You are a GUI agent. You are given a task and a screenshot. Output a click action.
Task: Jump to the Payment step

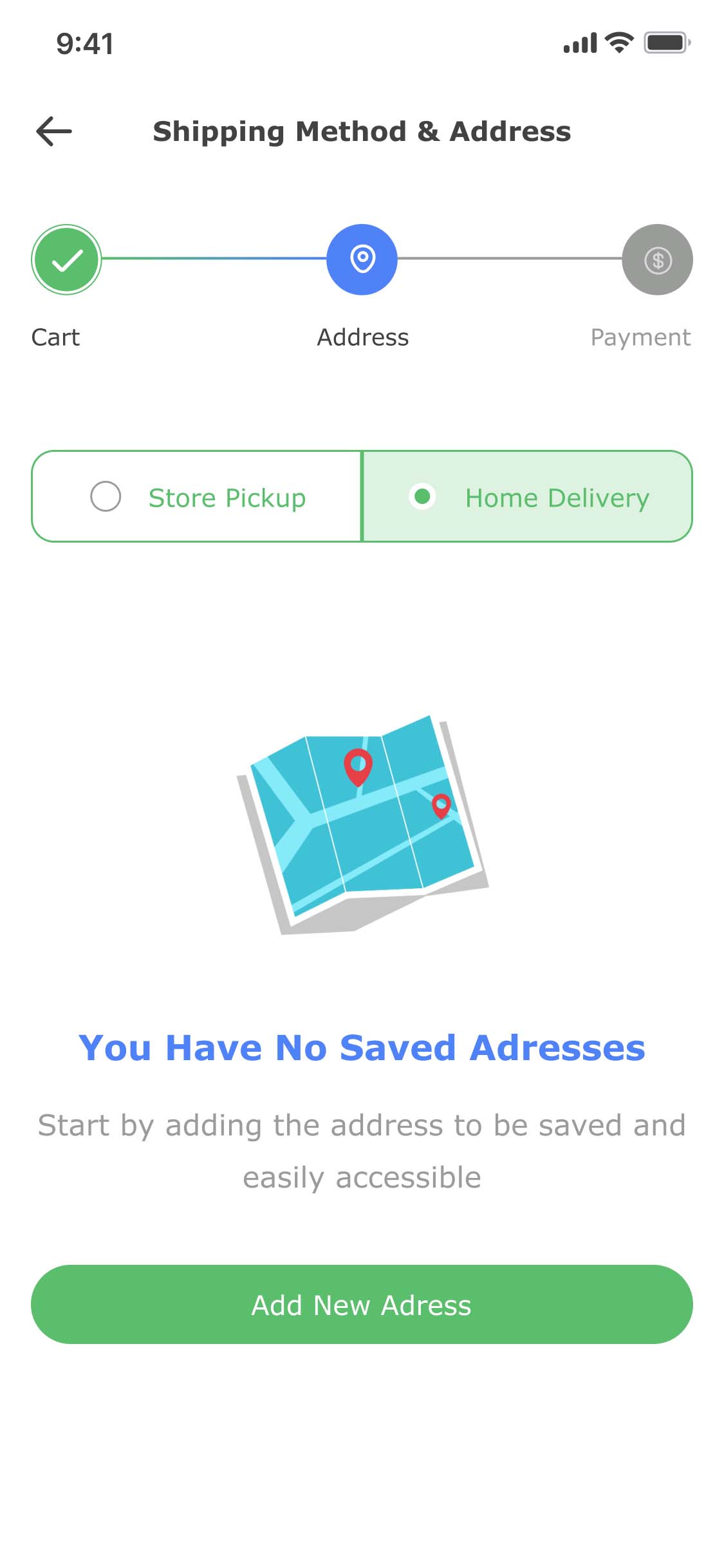(x=658, y=259)
